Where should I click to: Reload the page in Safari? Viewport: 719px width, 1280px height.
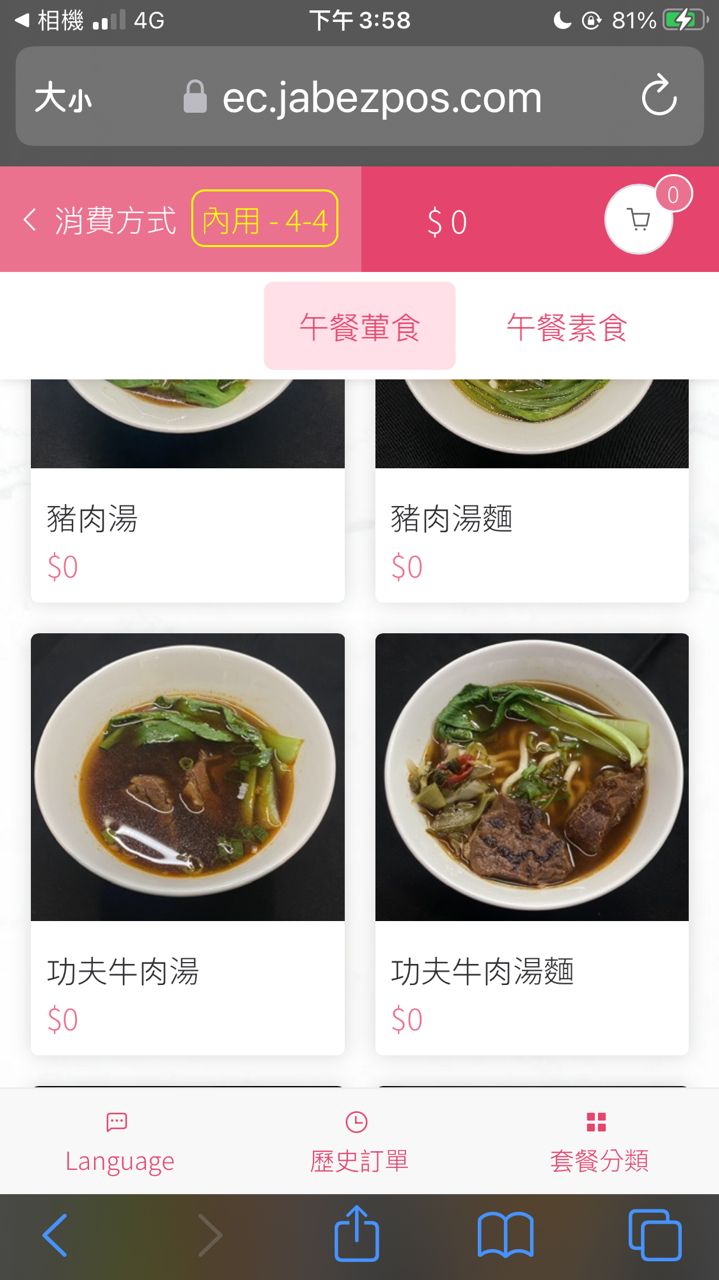click(x=659, y=97)
